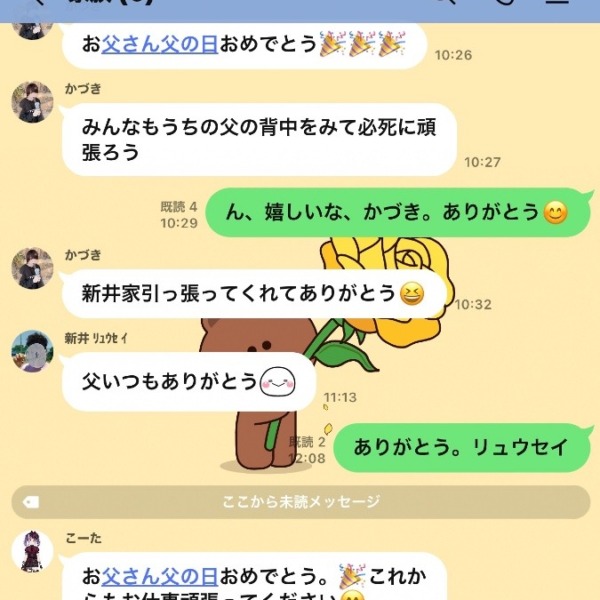The width and height of the screenshot is (600, 600).
Task: Open かづき's avatar beside the みんなもうちの父 message
Action: point(32,103)
